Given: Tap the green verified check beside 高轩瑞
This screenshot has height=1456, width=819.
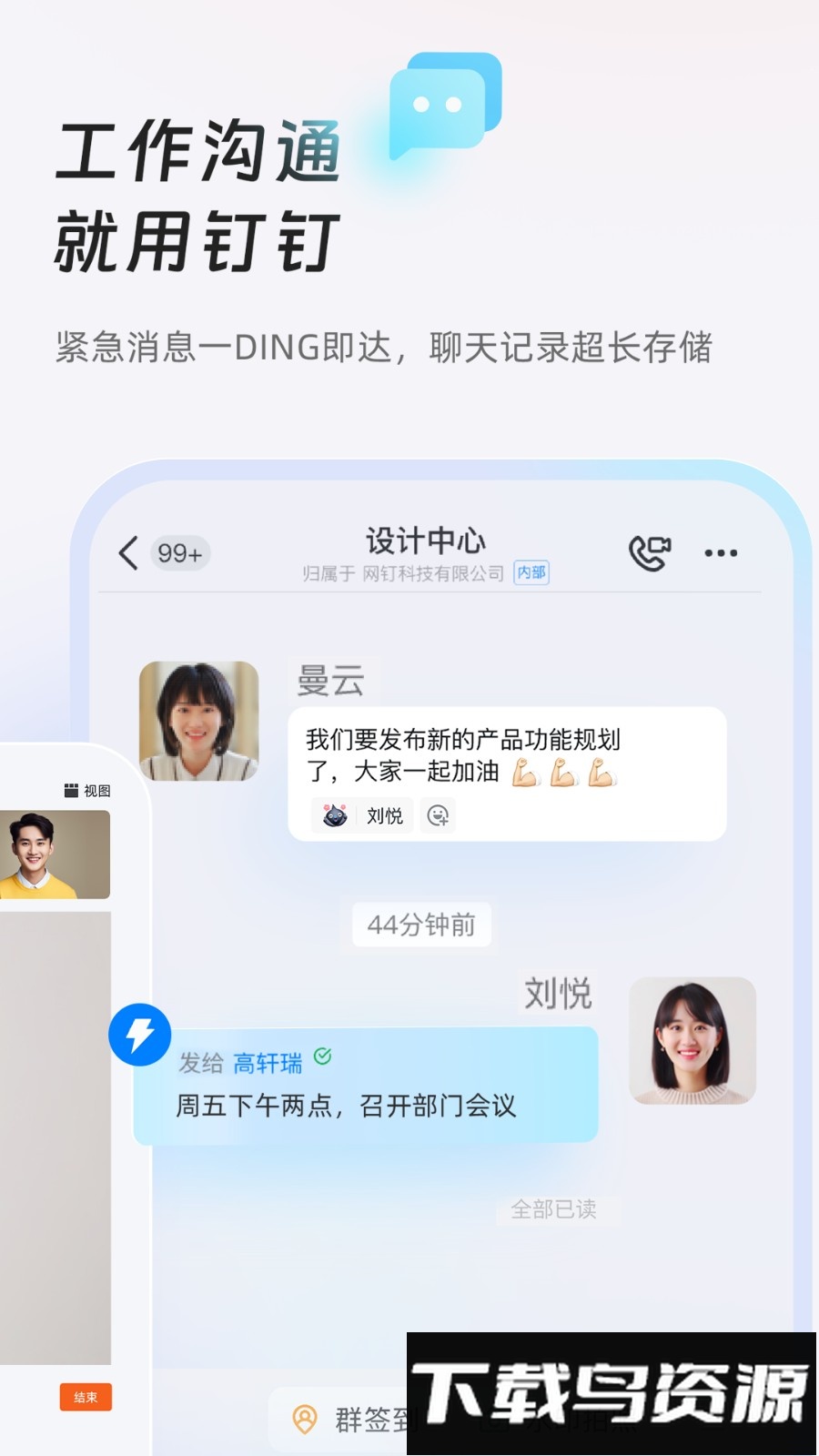Looking at the screenshot, I should pyautogui.click(x=321, y=1057).
